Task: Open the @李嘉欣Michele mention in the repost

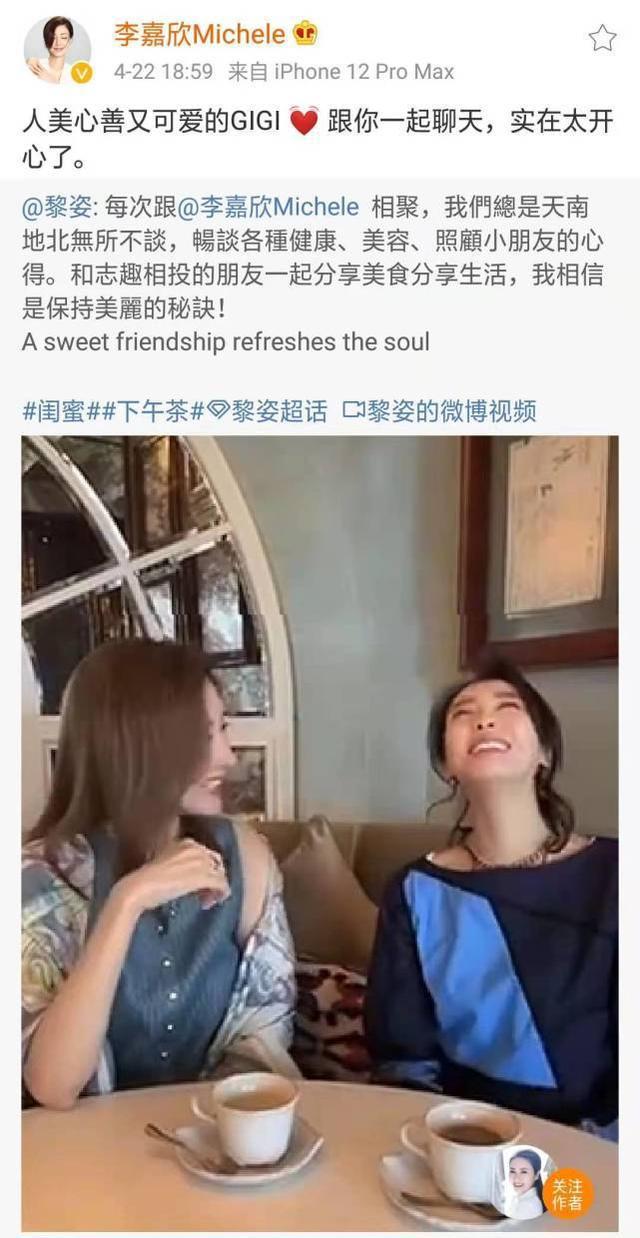Action: coord(268,207)
